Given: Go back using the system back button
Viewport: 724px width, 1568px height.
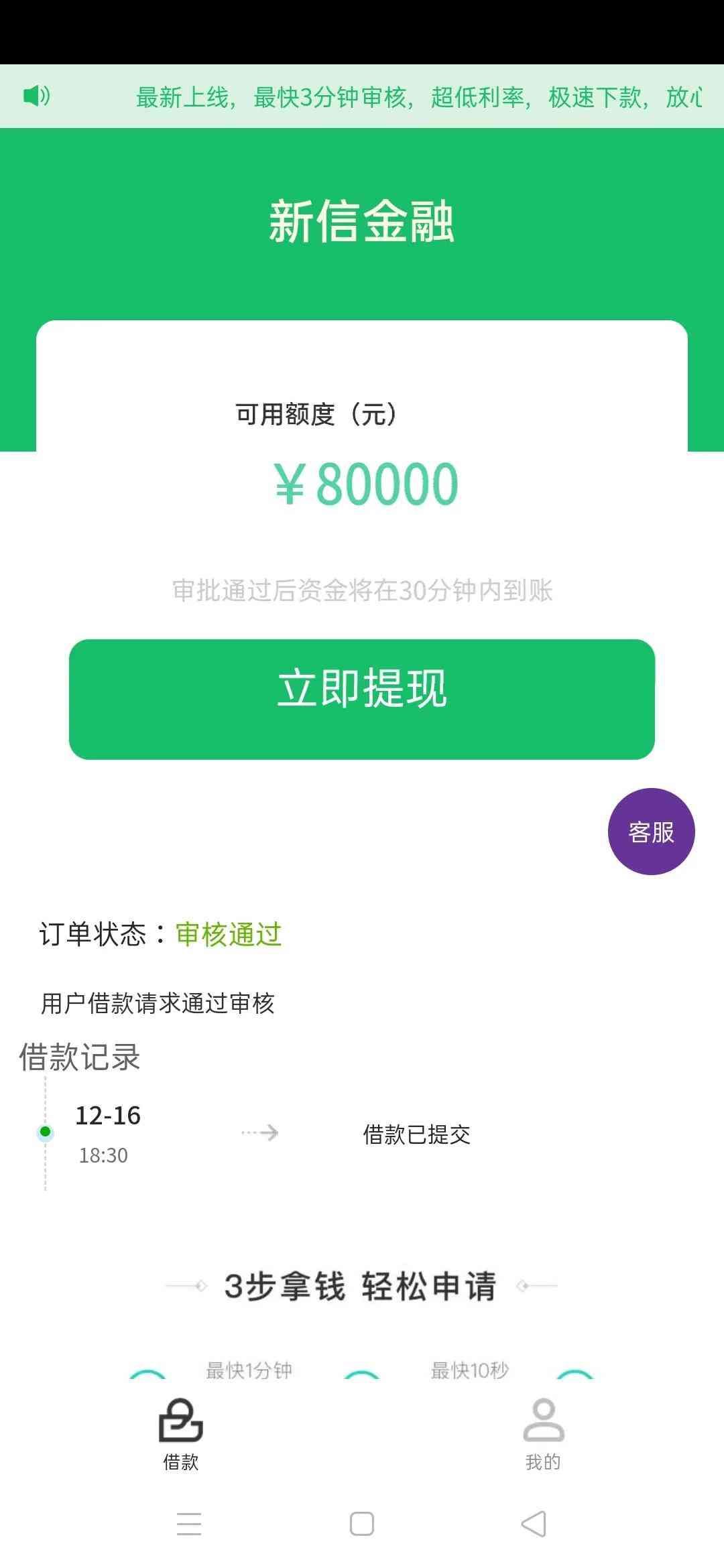Looking at the screenshot, I should [534, 1524].
